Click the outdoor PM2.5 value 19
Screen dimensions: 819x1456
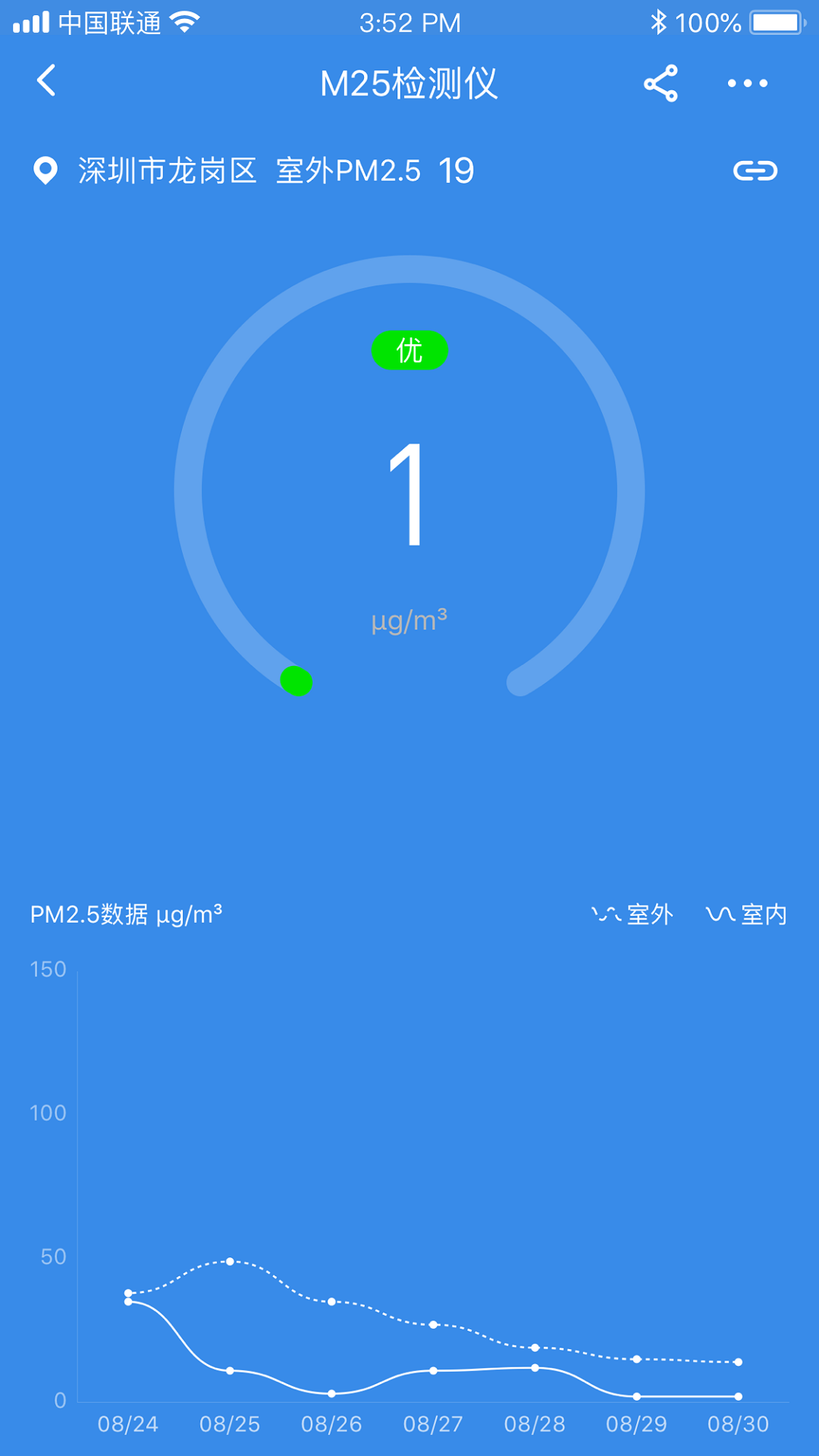[x=457, y=170]
